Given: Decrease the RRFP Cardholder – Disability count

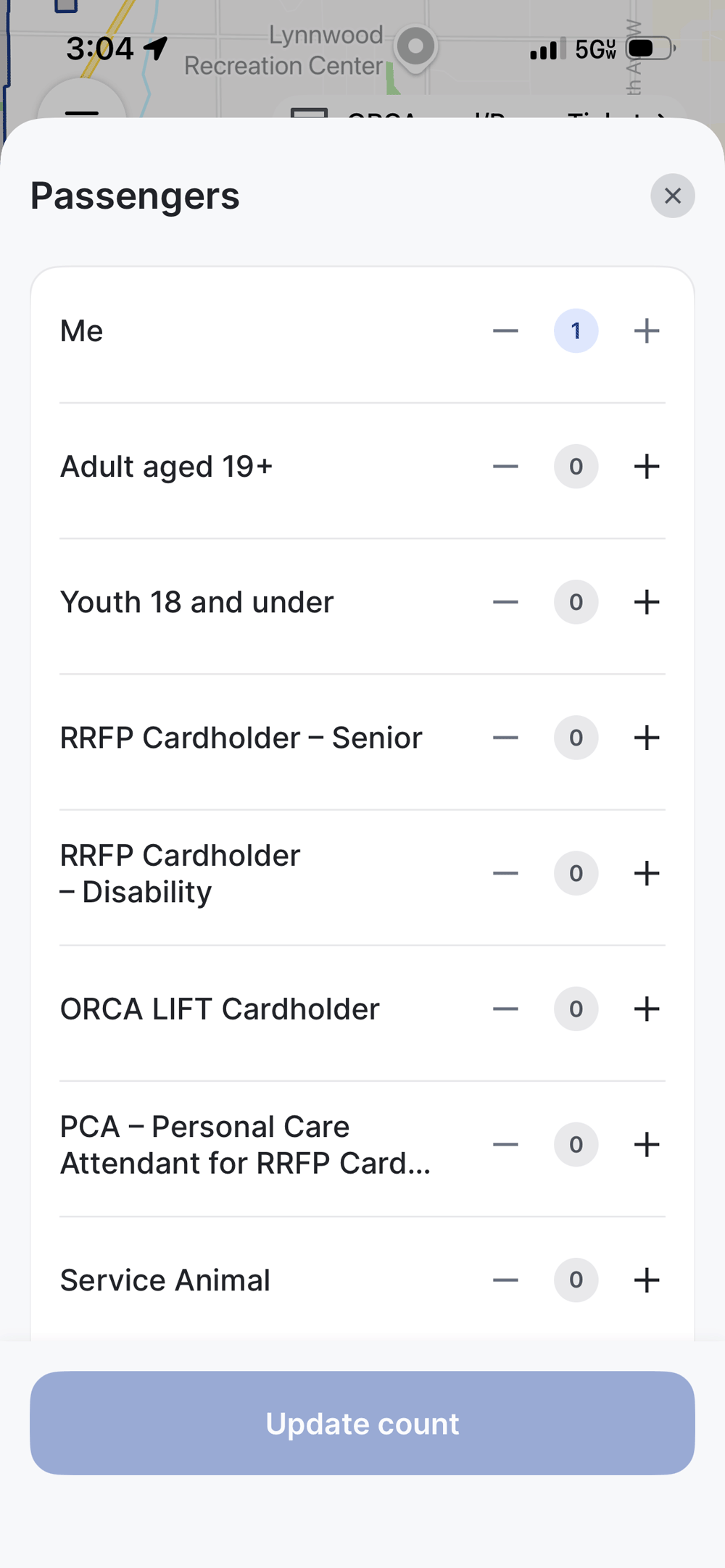Looking at the screenshot, I should pyautogui.click(x=506, y=873).
